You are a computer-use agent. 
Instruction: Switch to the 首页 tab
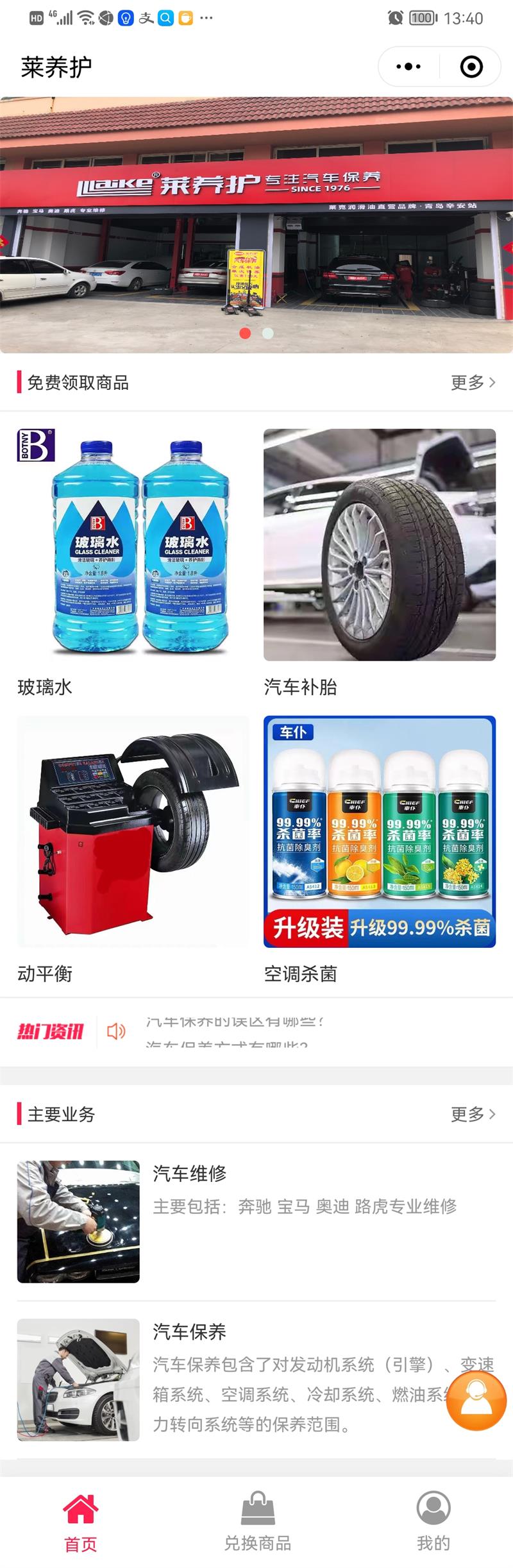pos(81,1522)
